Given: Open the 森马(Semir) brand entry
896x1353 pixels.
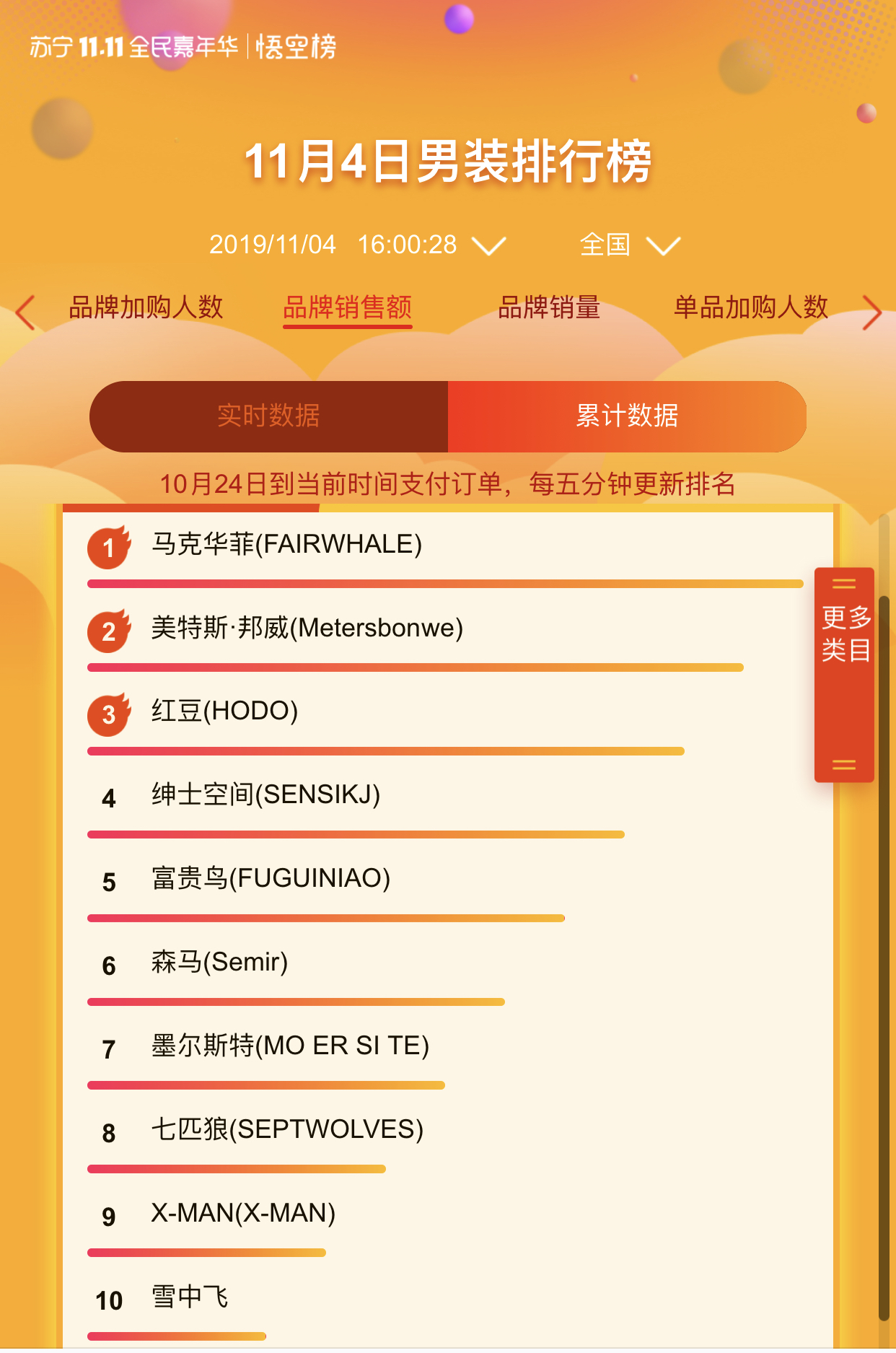Looking at the screenshot, I should coord(219,963).
